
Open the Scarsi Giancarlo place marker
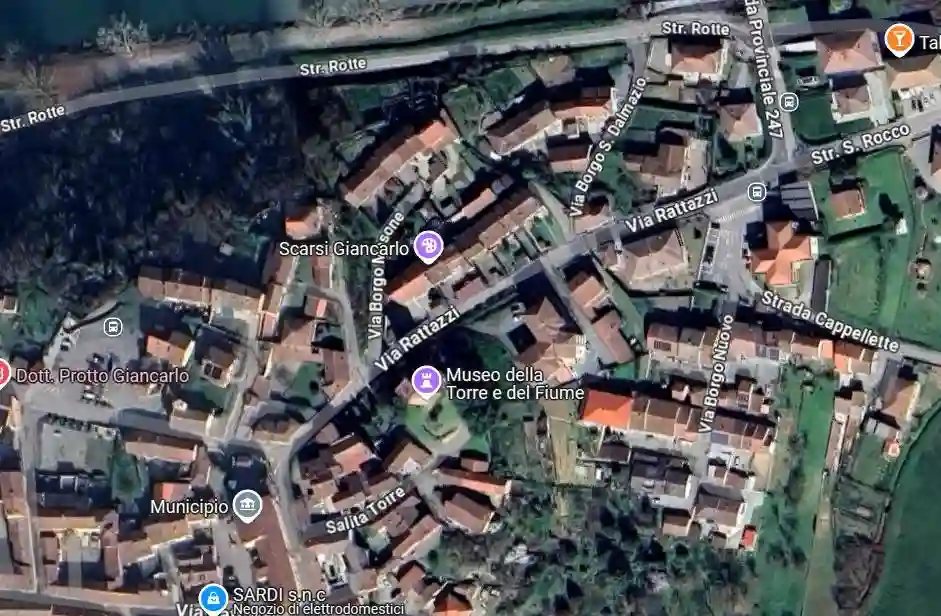coord(428,245)
